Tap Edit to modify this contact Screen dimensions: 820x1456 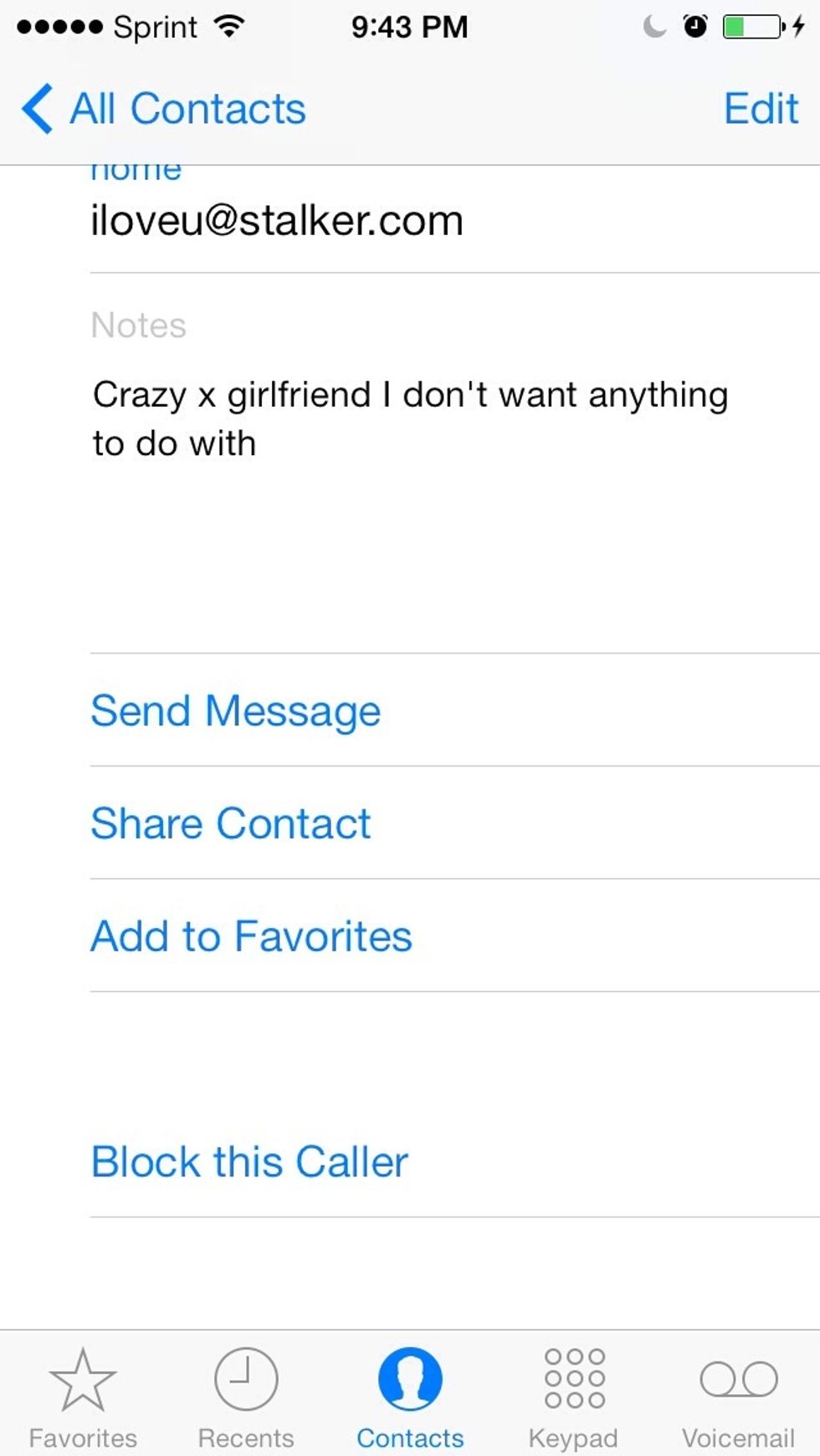point(761,109)
